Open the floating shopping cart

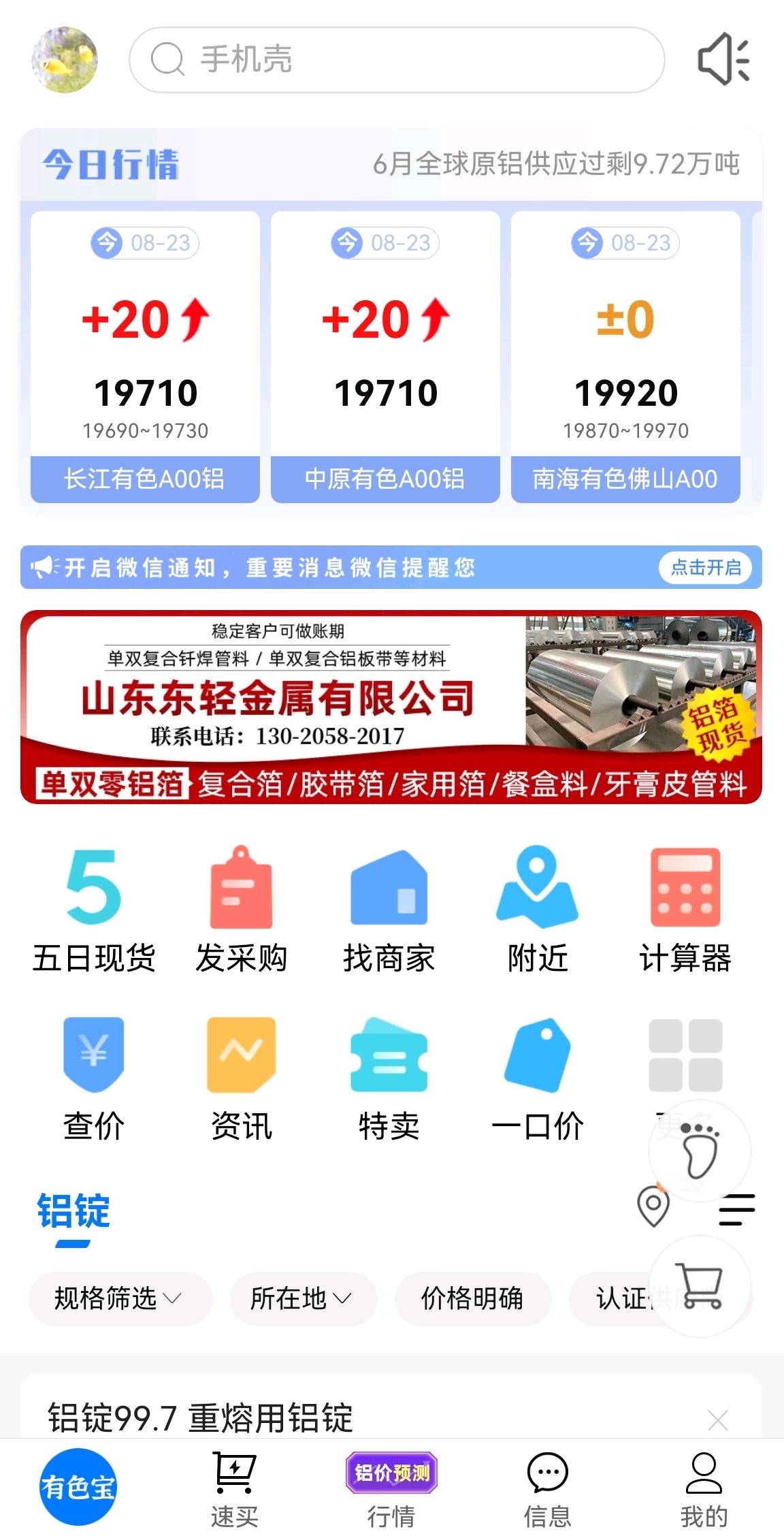700,1286
